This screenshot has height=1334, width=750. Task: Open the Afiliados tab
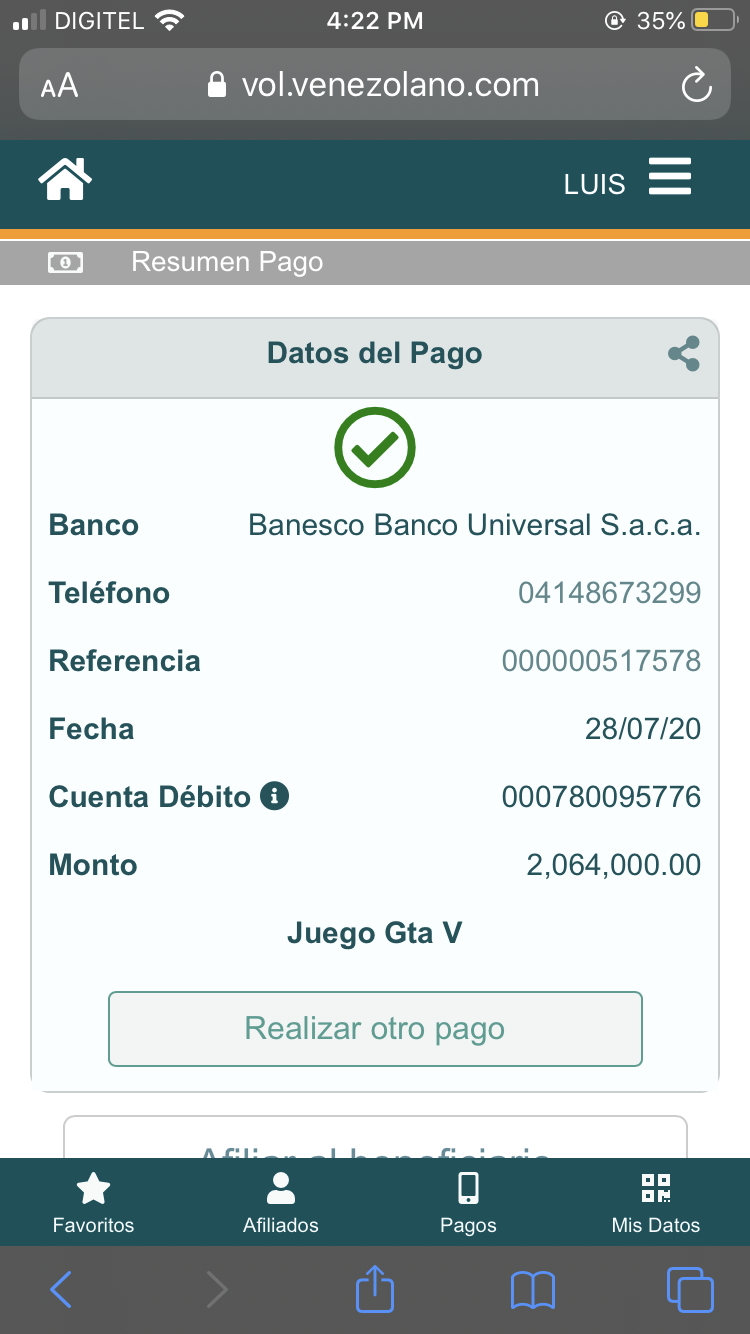tap(281, 1203)
